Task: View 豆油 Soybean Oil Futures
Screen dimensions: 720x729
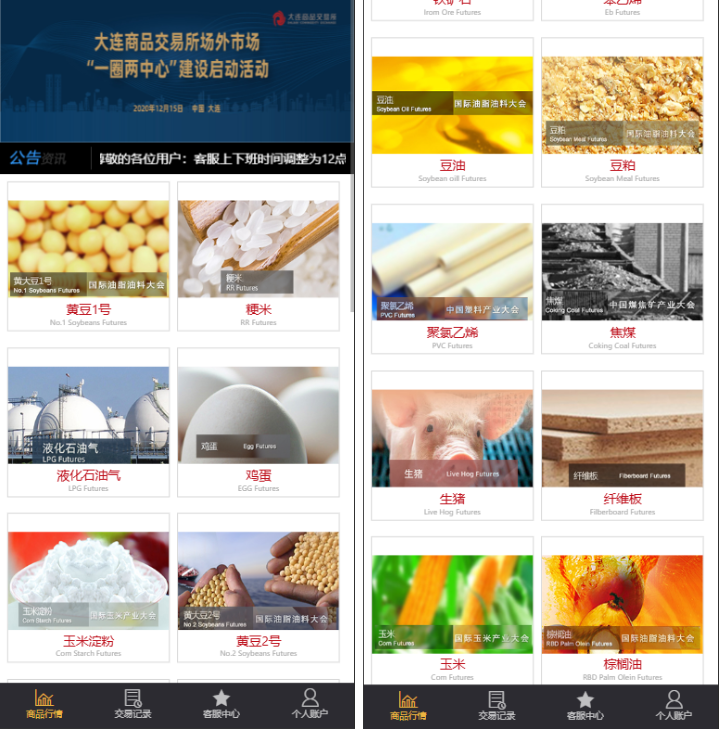Action: (452, 112)
